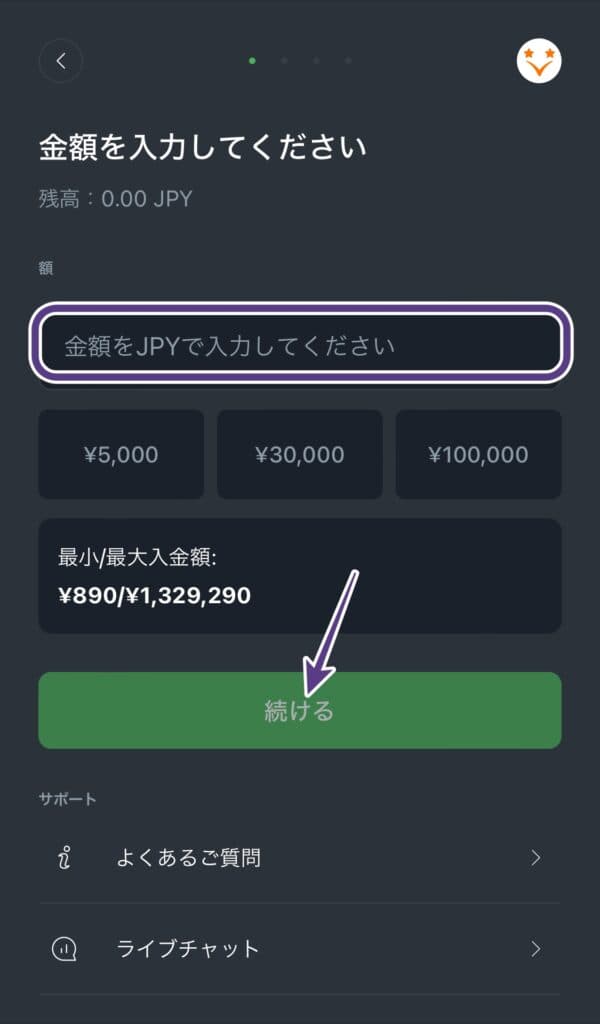This screenshot has width=600, height=1024.
Task: Go back using the arrow icon
Action: (60, 61)
